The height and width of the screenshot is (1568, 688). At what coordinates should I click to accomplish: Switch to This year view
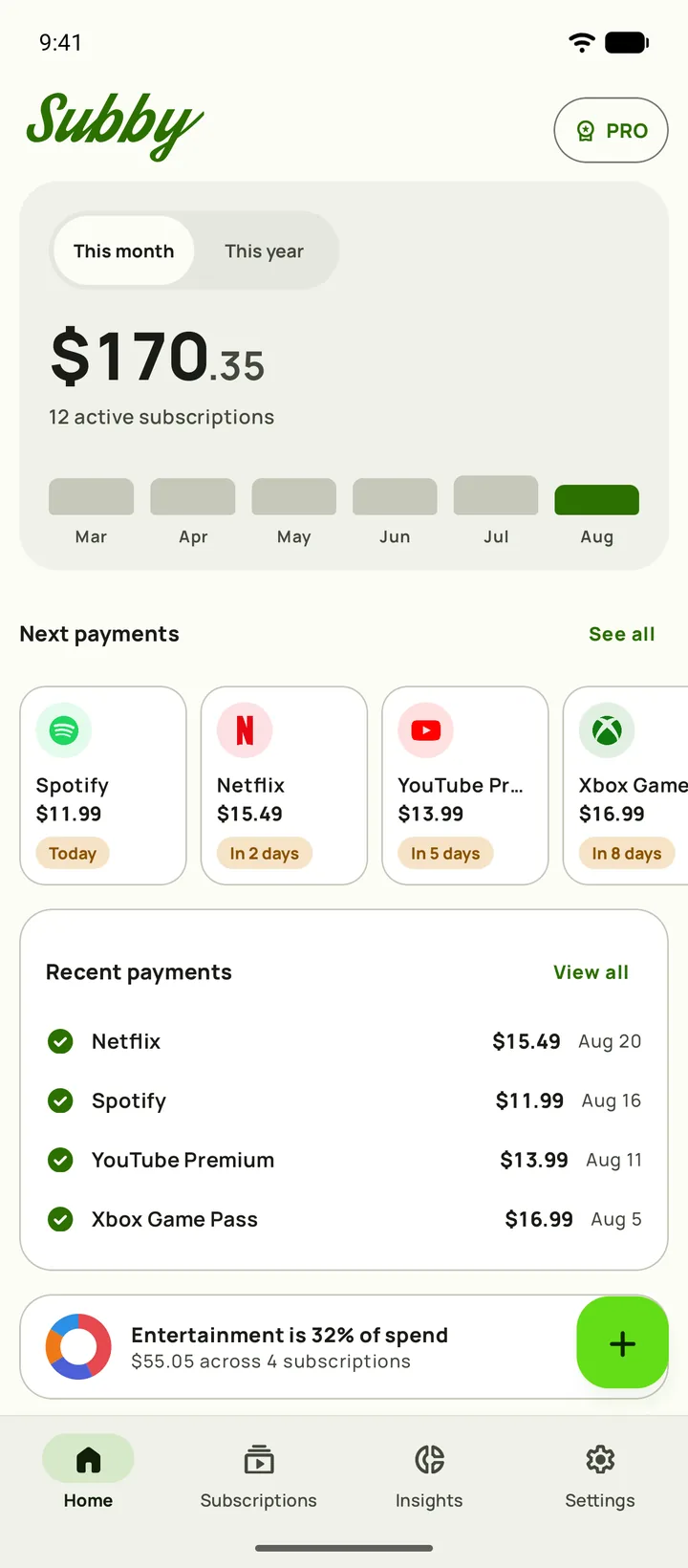[264, 250]
